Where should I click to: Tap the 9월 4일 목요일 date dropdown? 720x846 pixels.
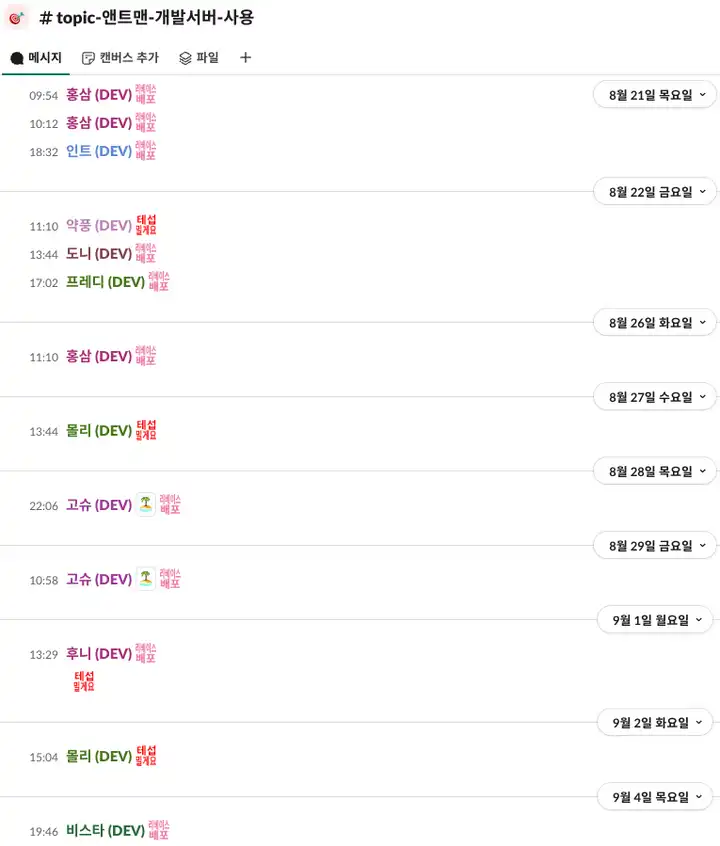point(655,797)
